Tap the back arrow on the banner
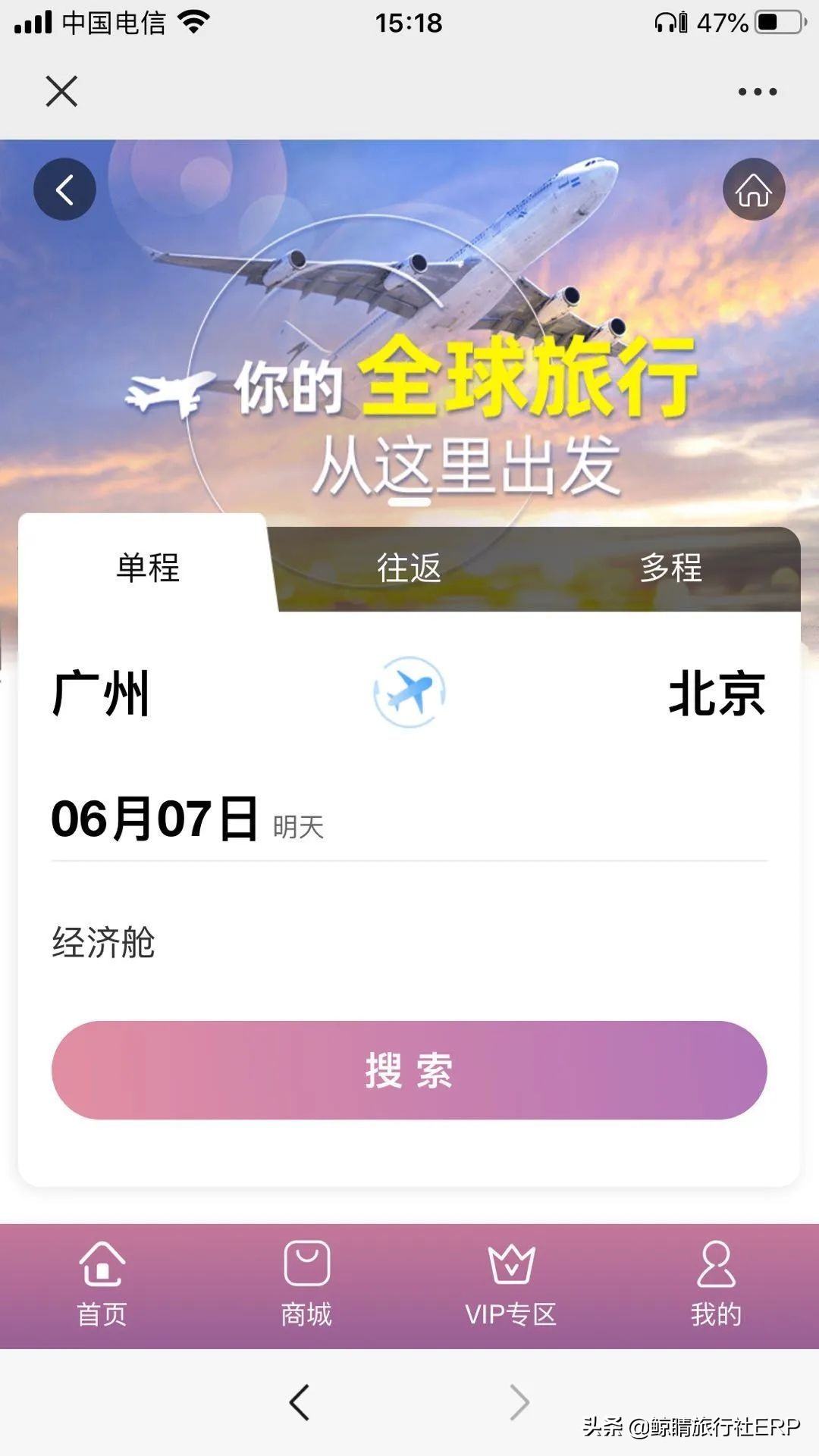 [x=64, y=189]
